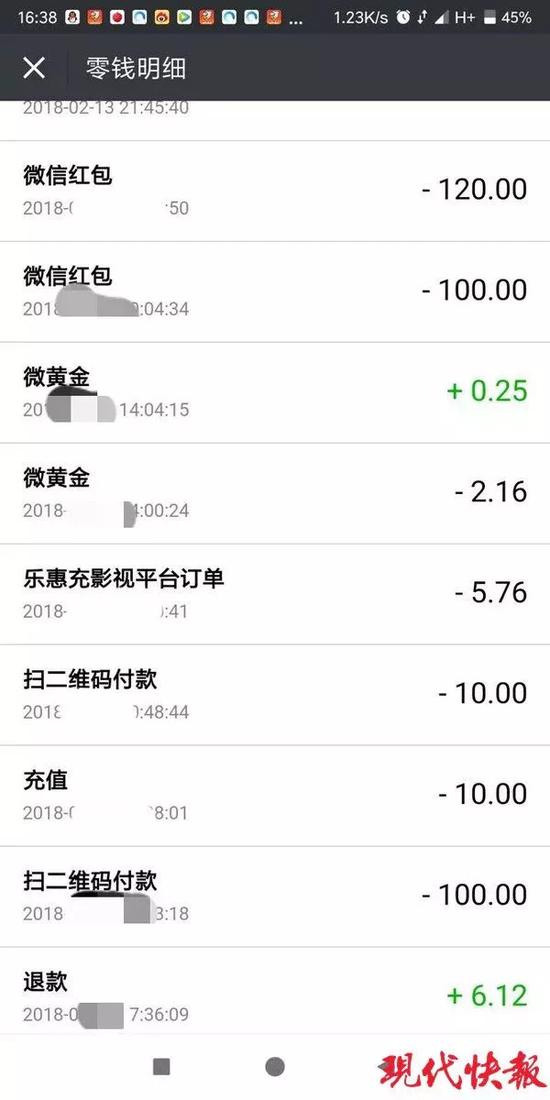
Task: View the 退款 +6.12 record
Action: pyautogui.click(x=275, y=991)
